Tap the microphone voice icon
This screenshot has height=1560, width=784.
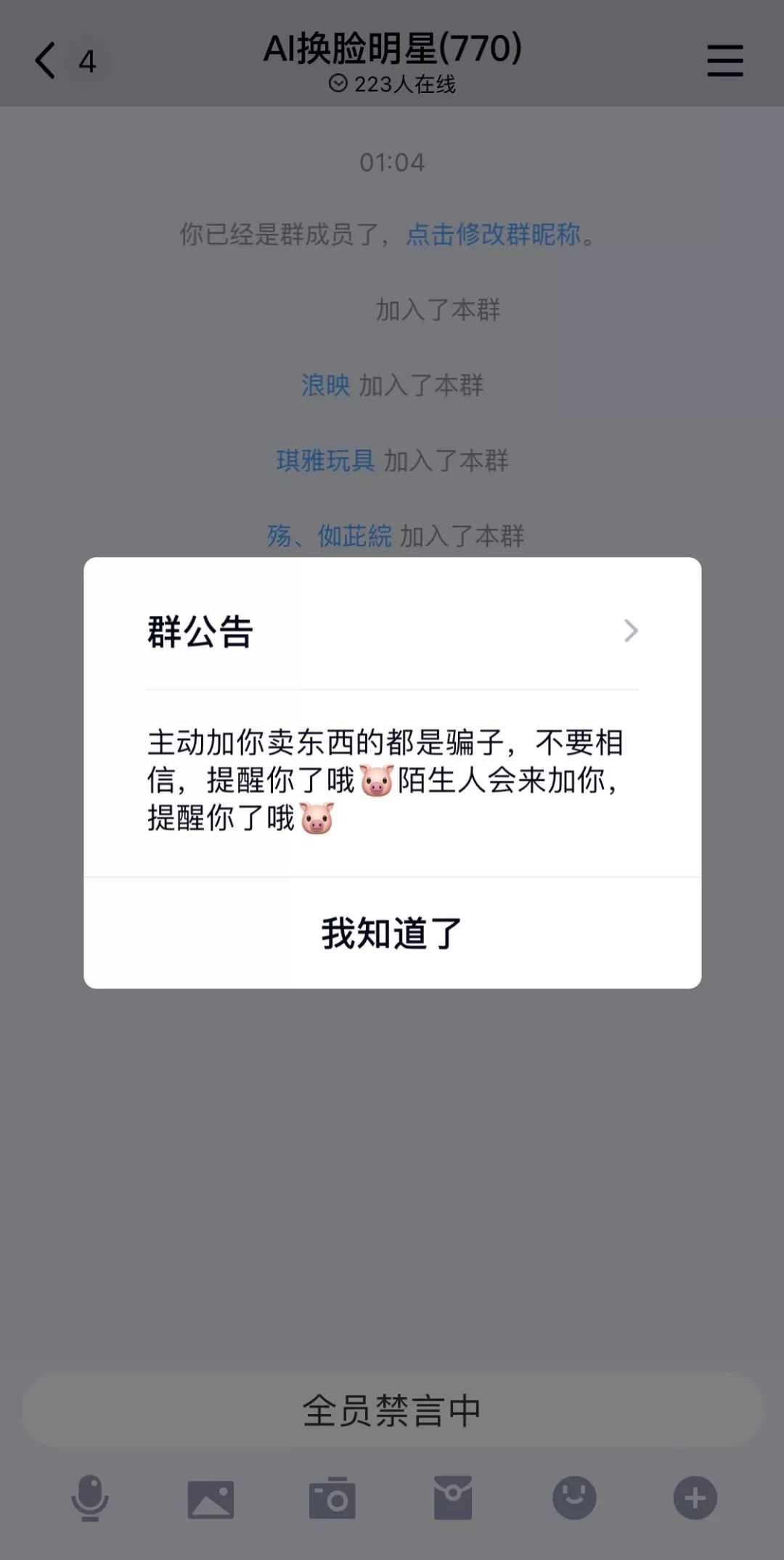tap(90, 1498)
